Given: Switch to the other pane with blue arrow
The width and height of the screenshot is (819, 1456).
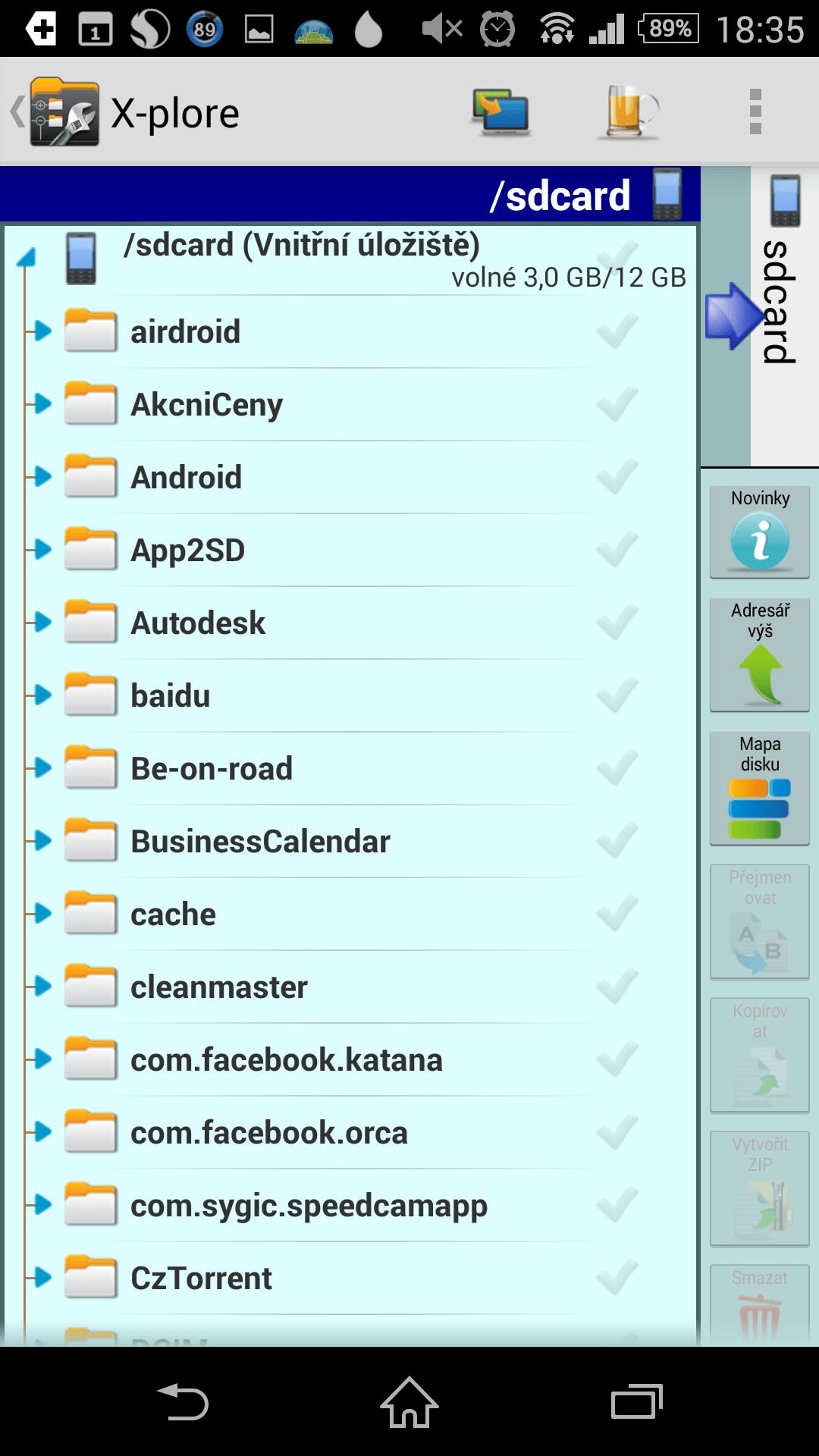Looking at the screenshot, I should pyautogui.click(x=733, y=315).
